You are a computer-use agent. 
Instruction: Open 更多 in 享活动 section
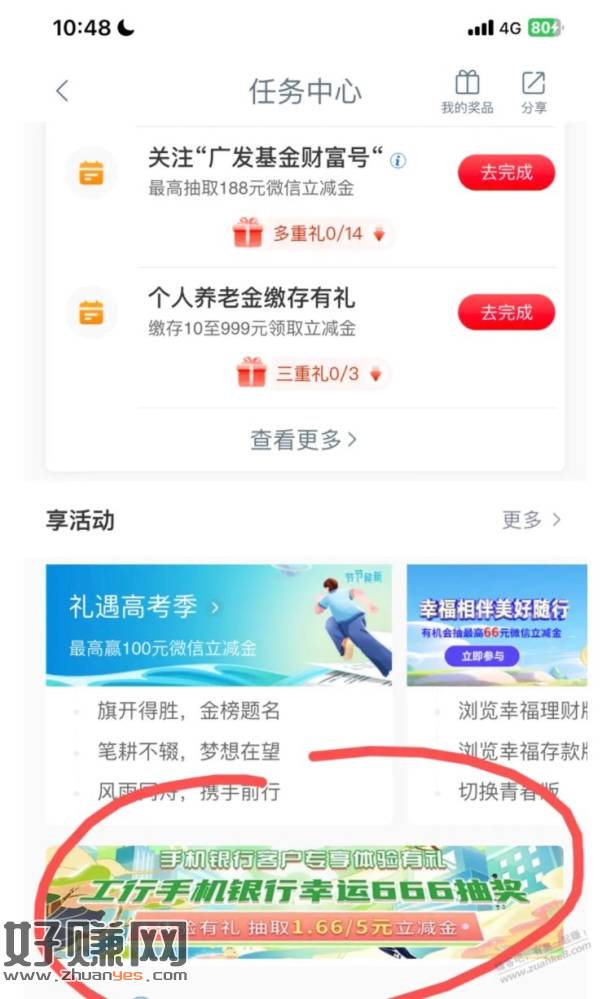(x=531, y=520)
